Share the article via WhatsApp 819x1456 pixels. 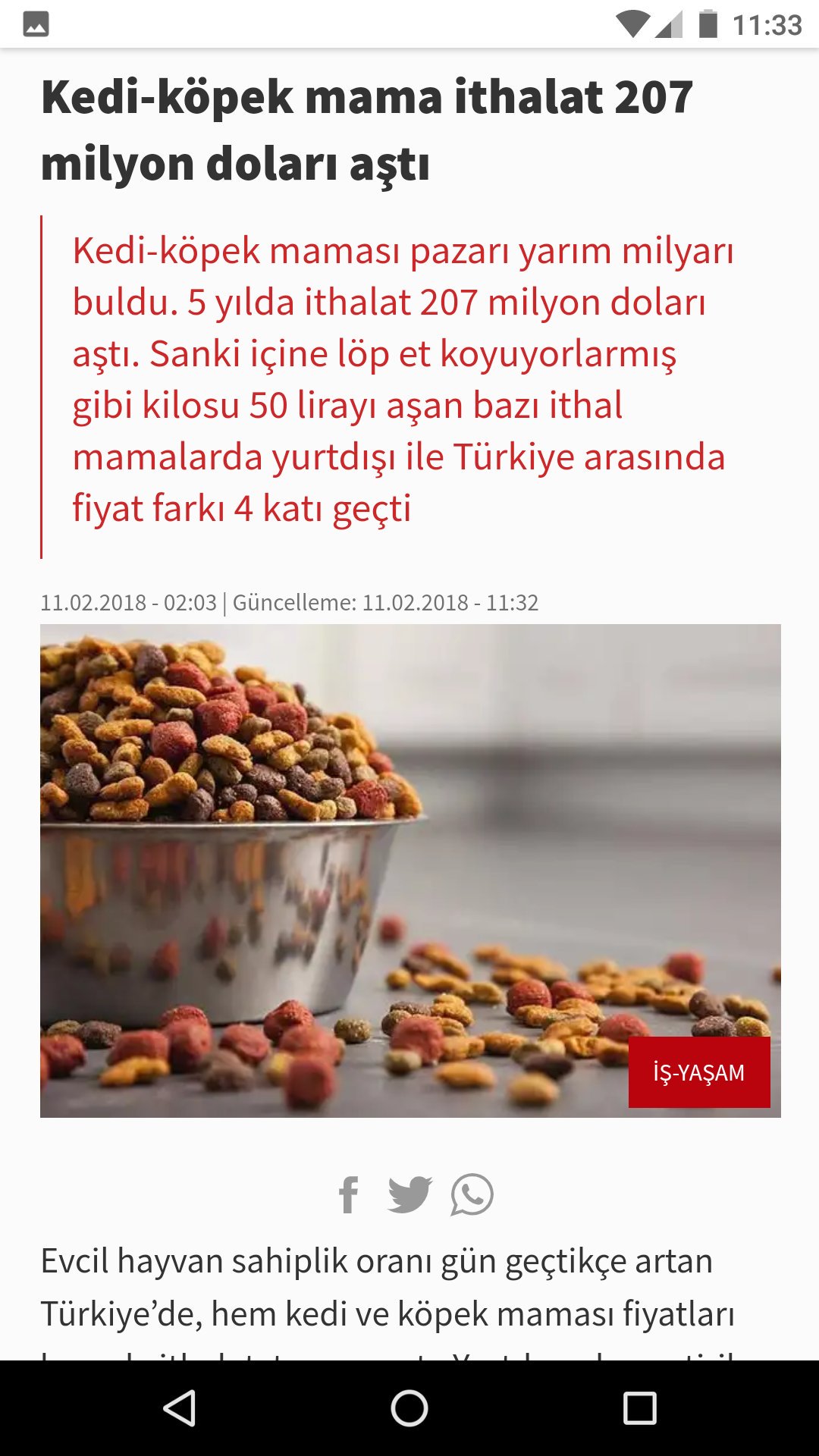click(x=472, y=1195)
